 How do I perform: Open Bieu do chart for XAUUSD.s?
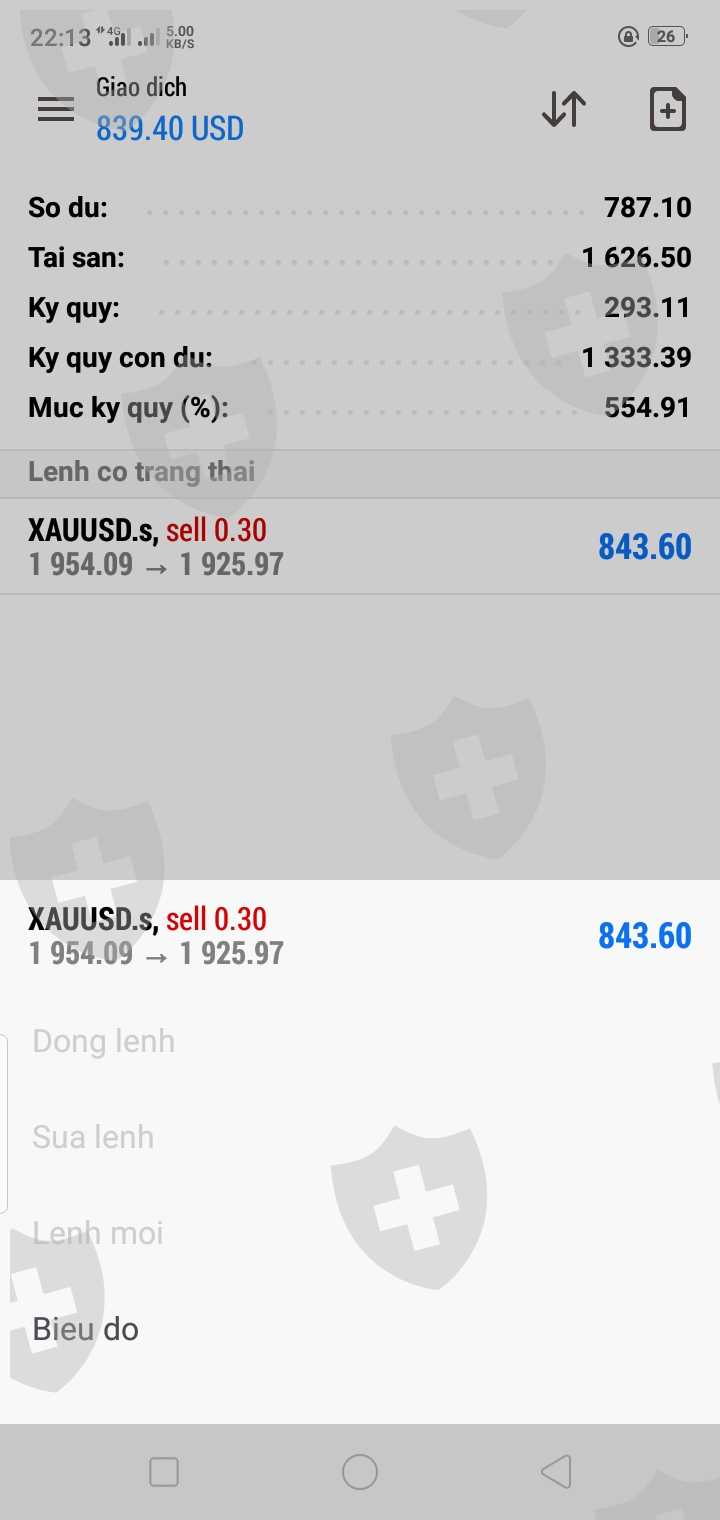[86, 1329]
